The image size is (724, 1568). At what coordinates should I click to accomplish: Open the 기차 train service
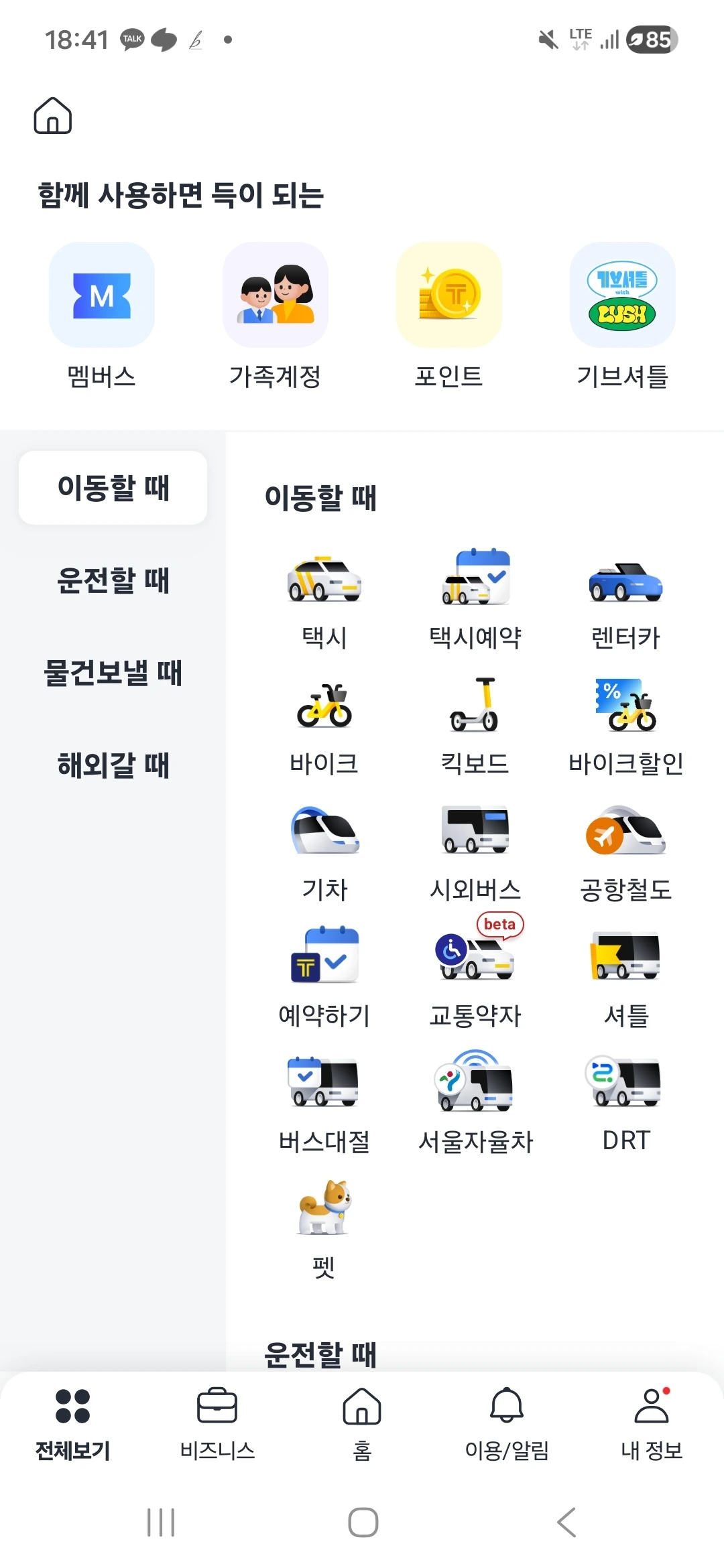click(x=324, y=852)
